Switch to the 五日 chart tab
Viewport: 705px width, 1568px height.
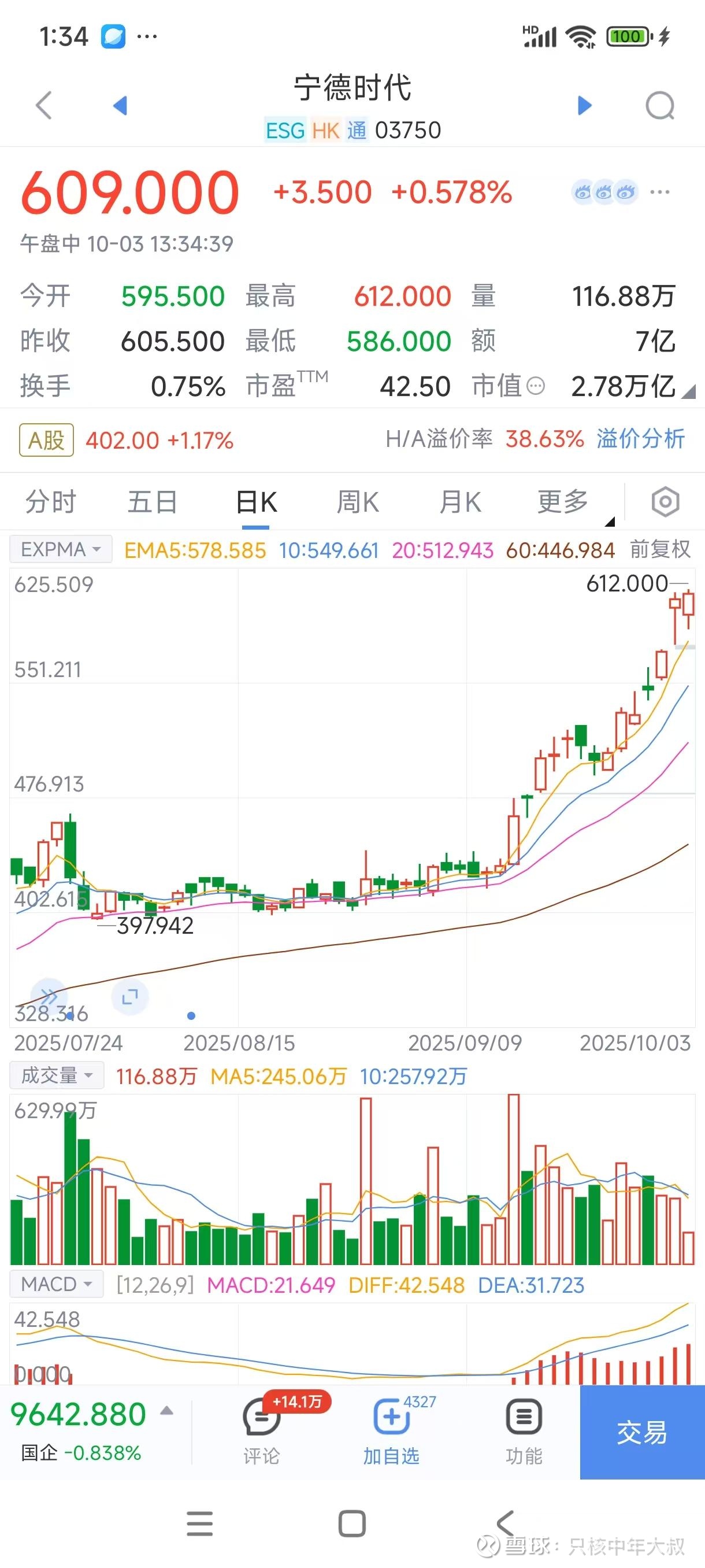pos(152,503)
